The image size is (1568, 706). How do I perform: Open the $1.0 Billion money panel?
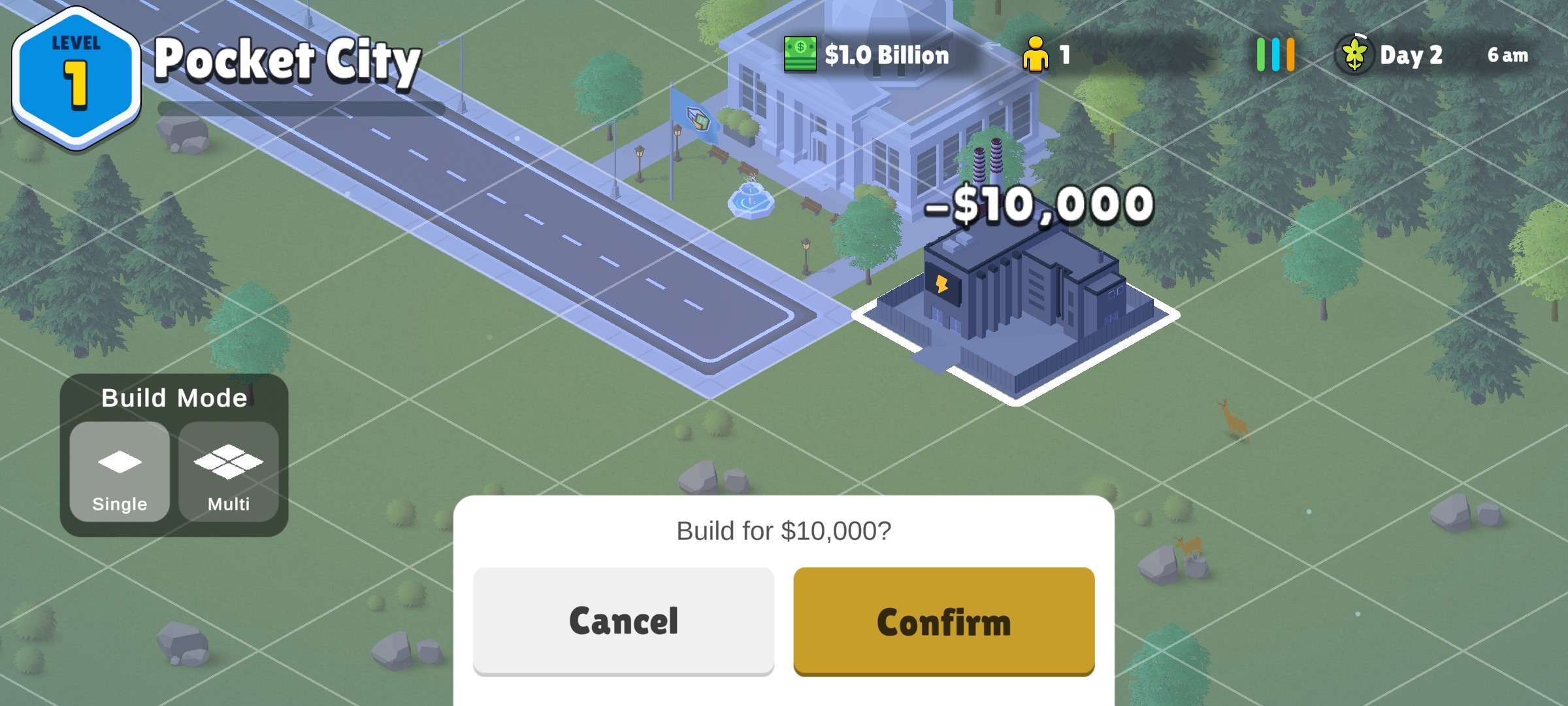[869, 55]
